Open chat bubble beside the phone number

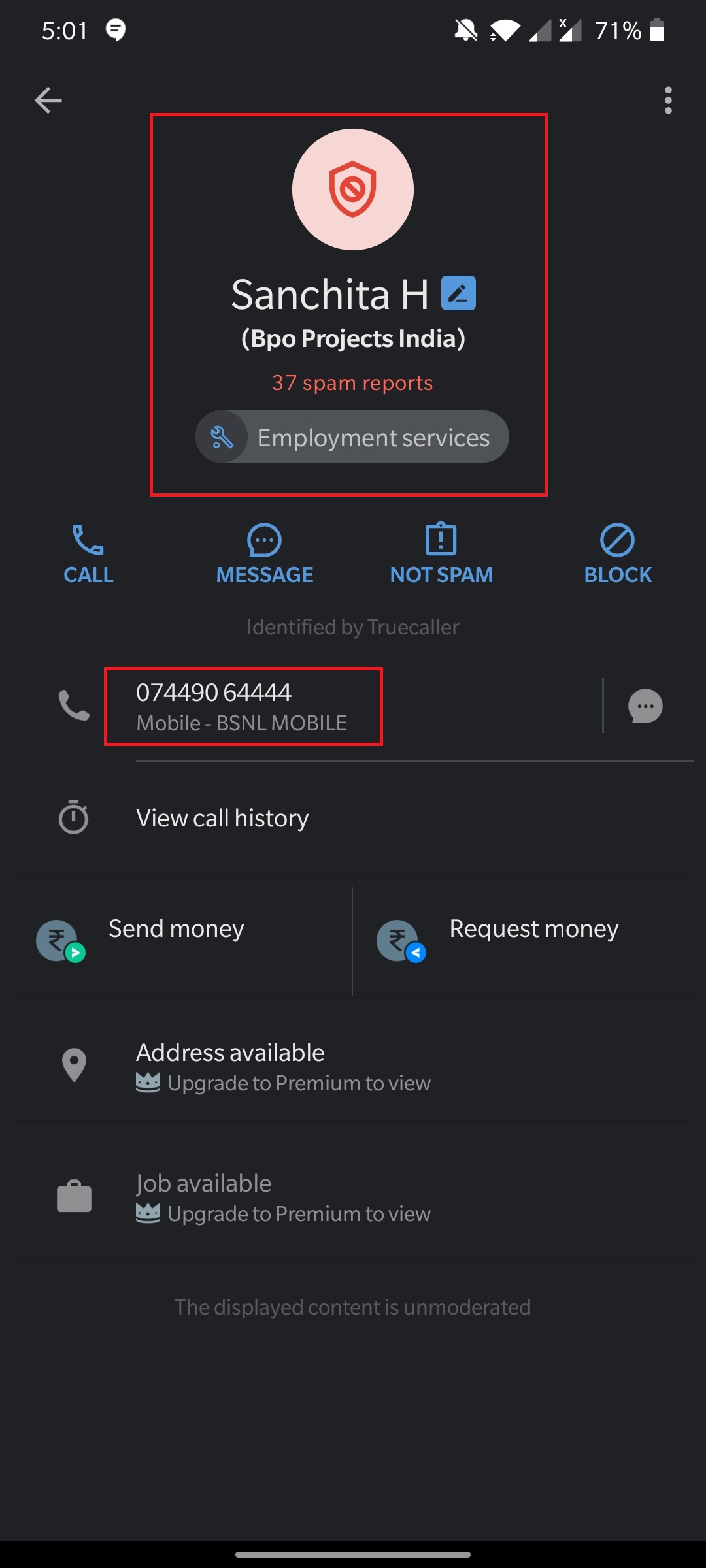[646, 706]
